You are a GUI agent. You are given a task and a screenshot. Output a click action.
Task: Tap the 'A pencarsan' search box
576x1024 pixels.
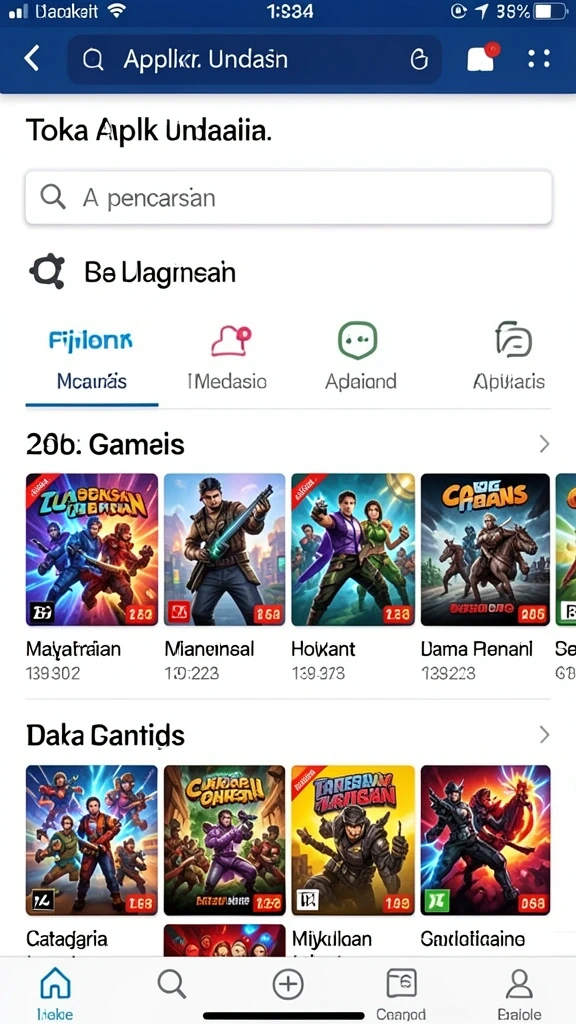289,198
